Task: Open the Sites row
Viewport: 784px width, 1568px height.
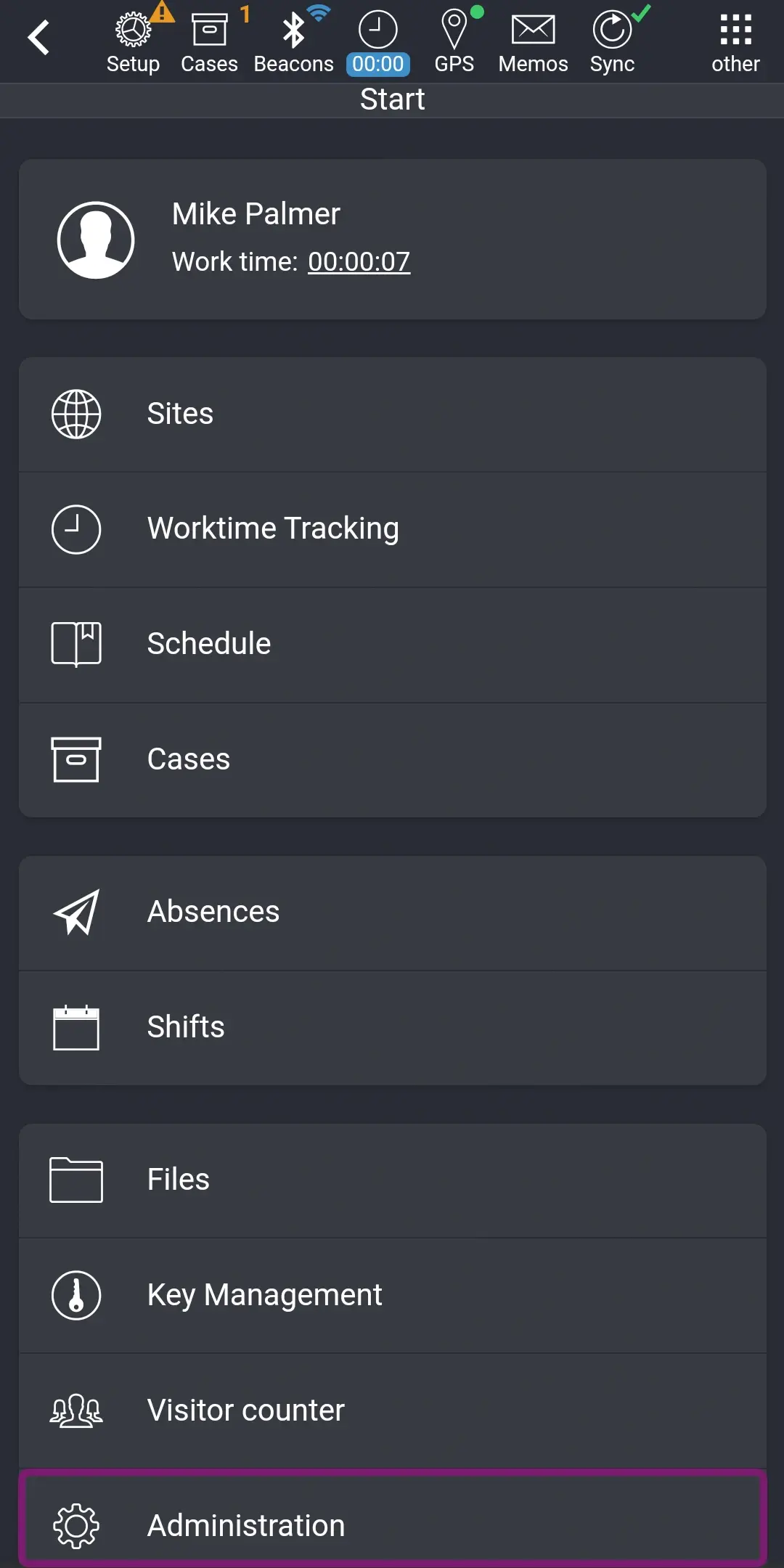Action: [x=392, y=414]
